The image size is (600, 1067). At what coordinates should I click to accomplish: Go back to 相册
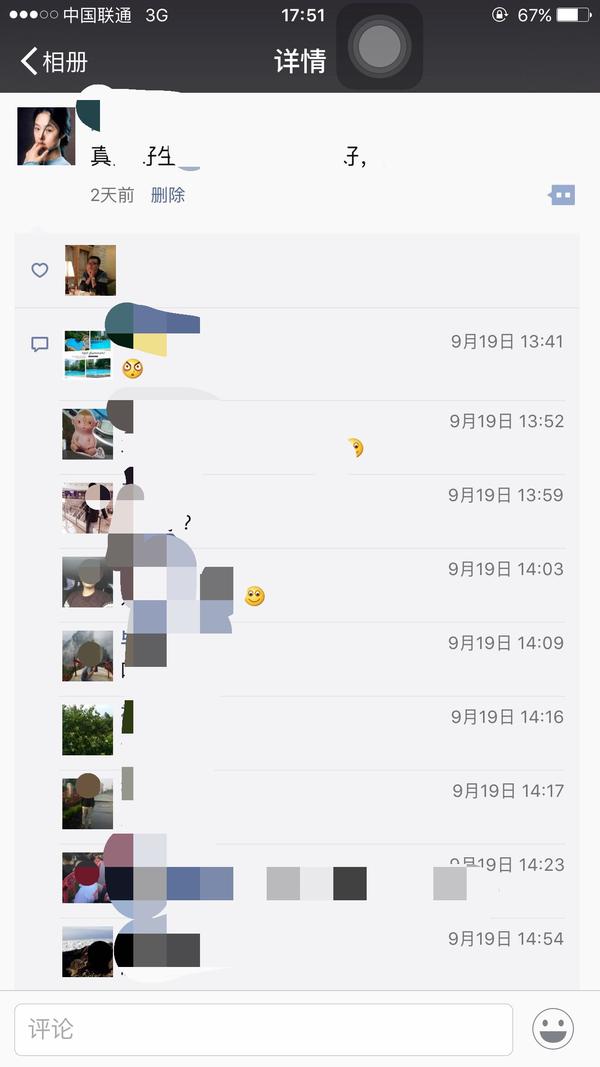[54, 62]
